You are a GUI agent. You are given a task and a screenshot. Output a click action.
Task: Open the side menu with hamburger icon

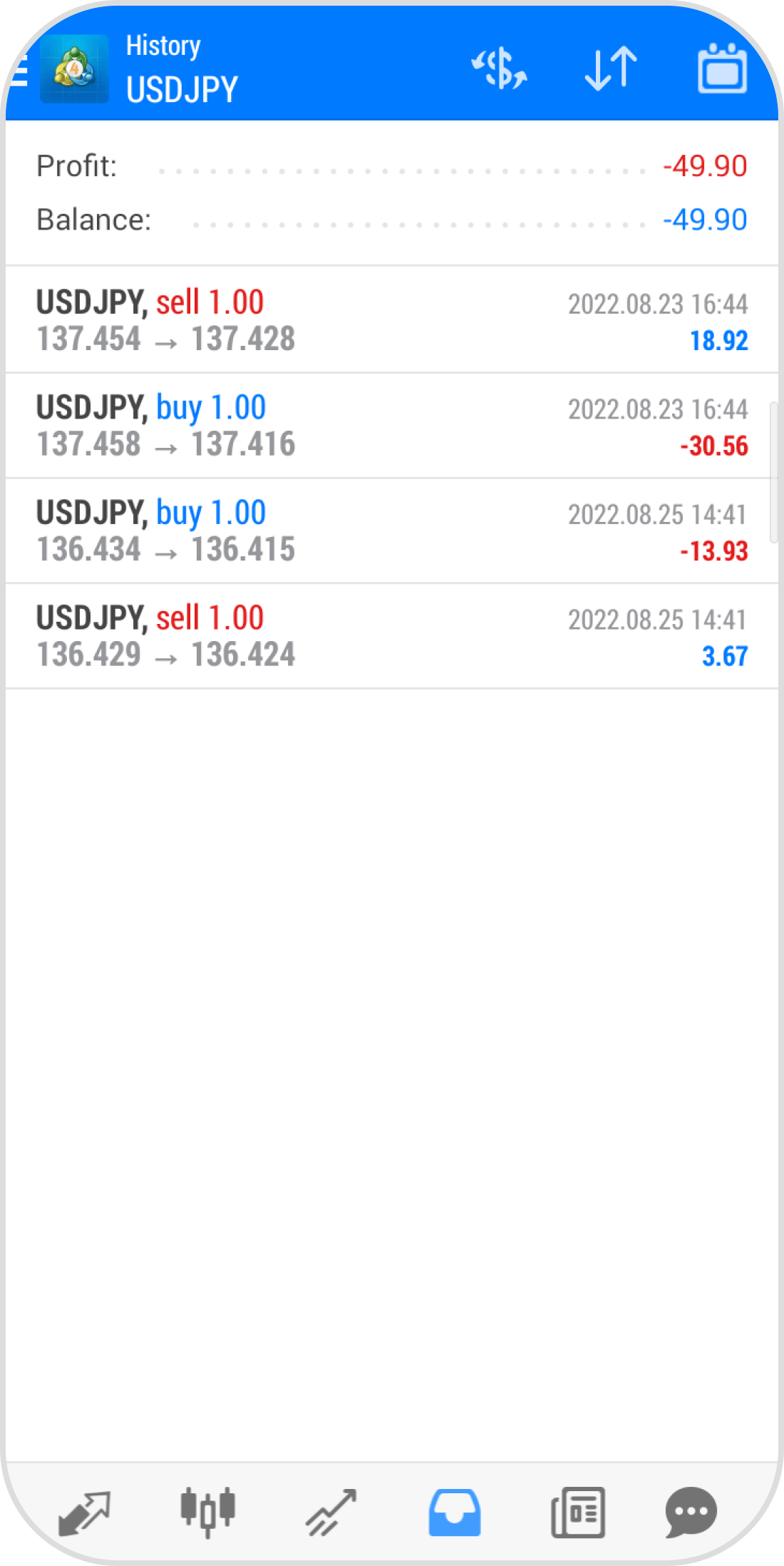click(x=21, y=69)
